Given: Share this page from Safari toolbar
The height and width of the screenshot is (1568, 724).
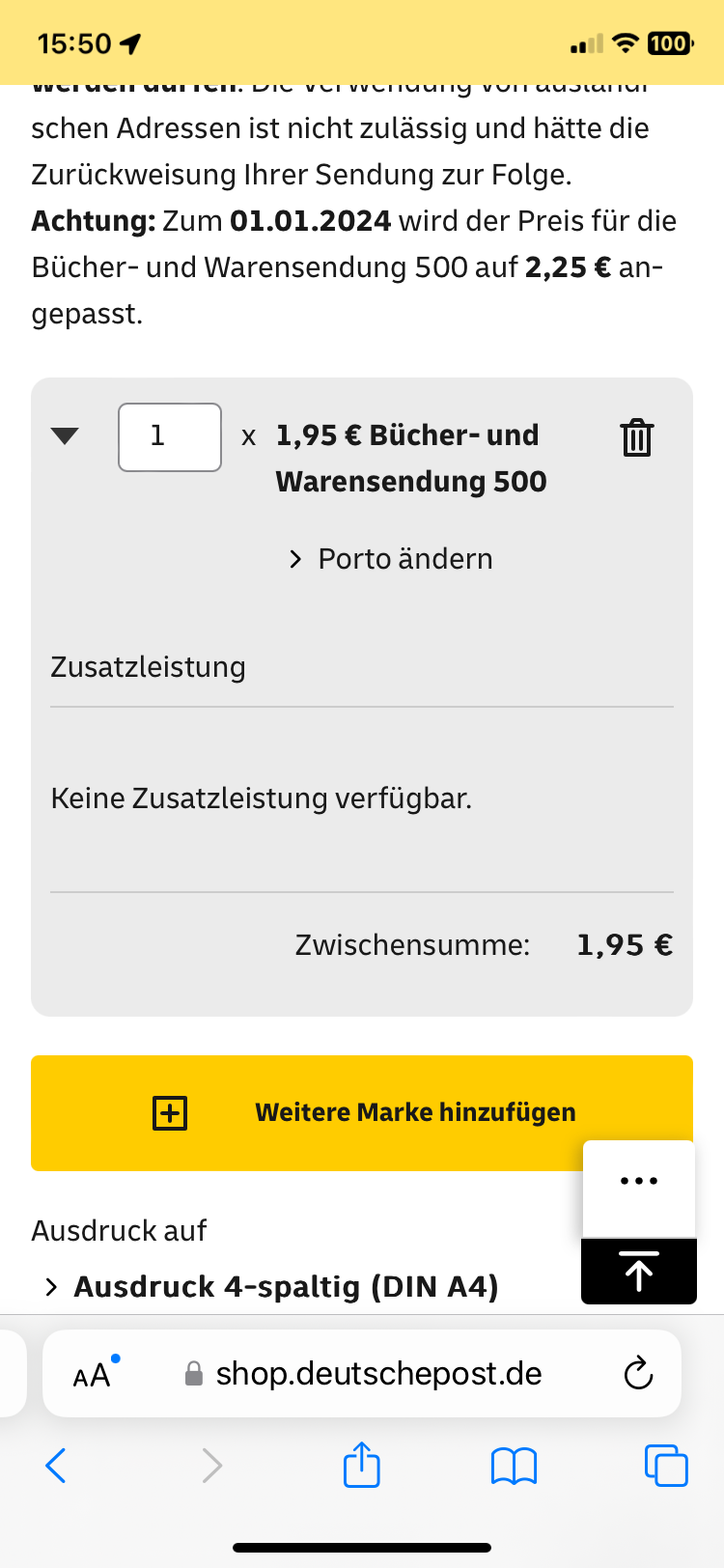Looking at the screenshot, I should pyautogui.click(x=362, y=1464).
